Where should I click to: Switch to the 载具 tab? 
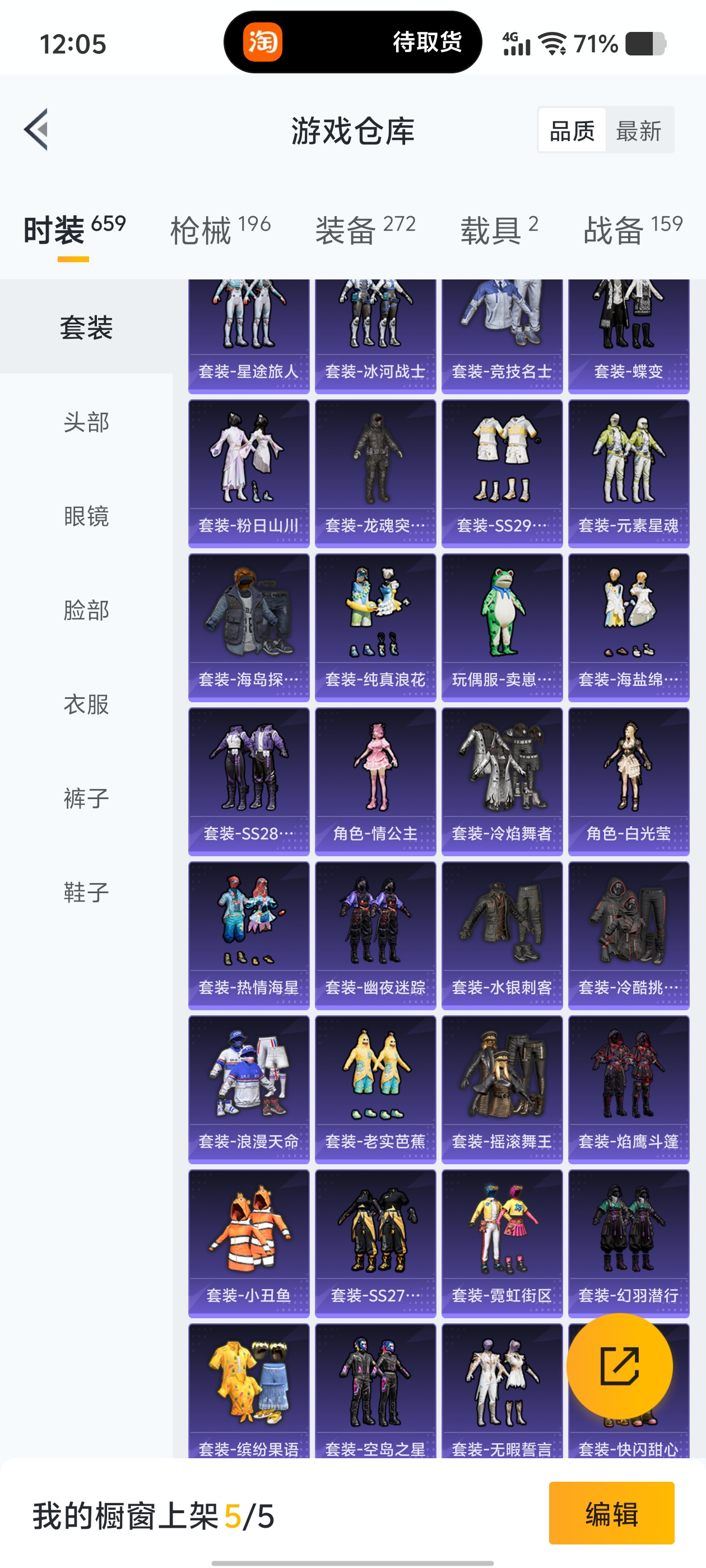498,230
